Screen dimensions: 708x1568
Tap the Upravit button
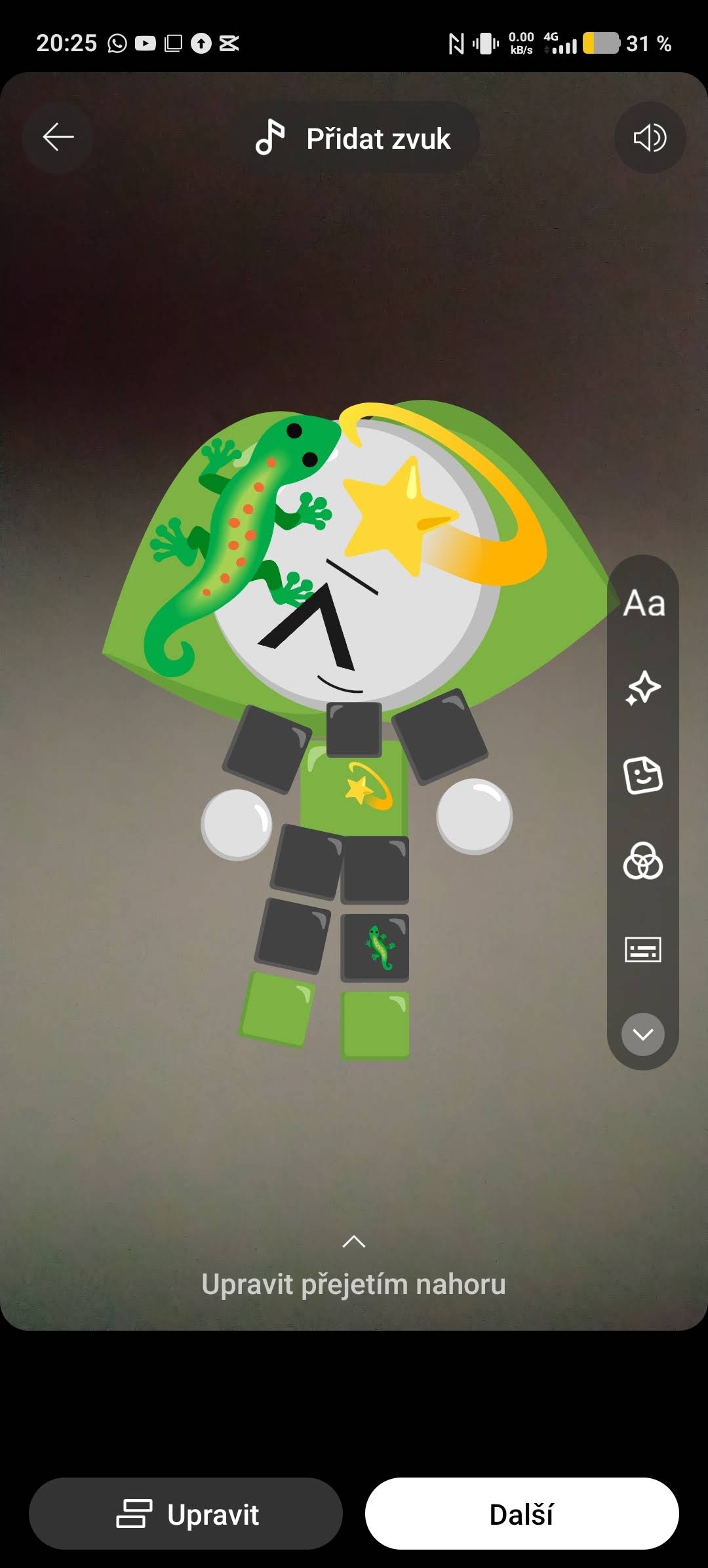click(186, 1514)
